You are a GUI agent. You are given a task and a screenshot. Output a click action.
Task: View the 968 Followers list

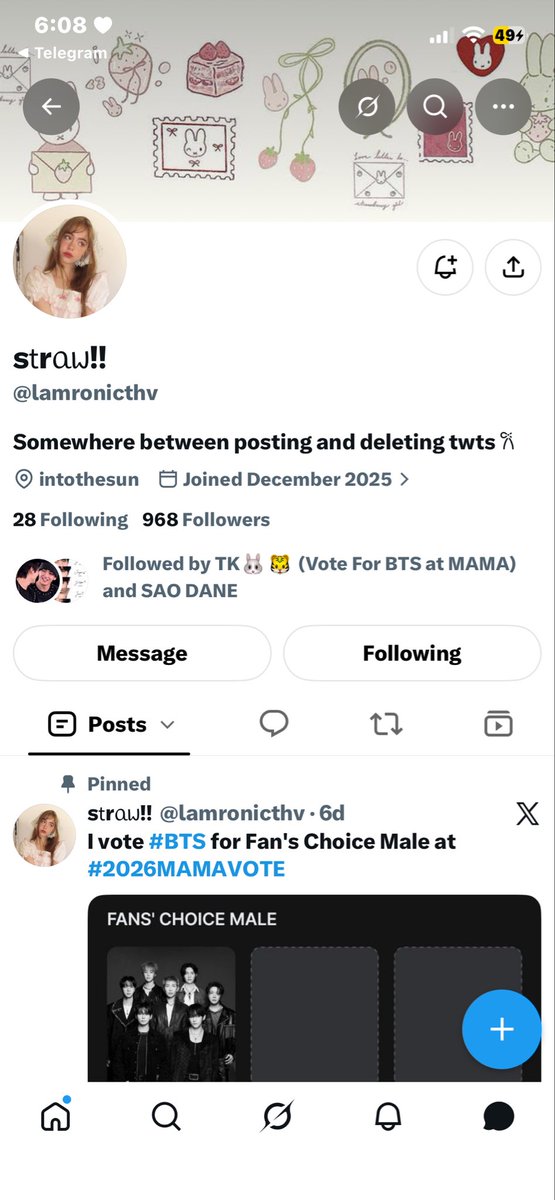click(206, 519)
